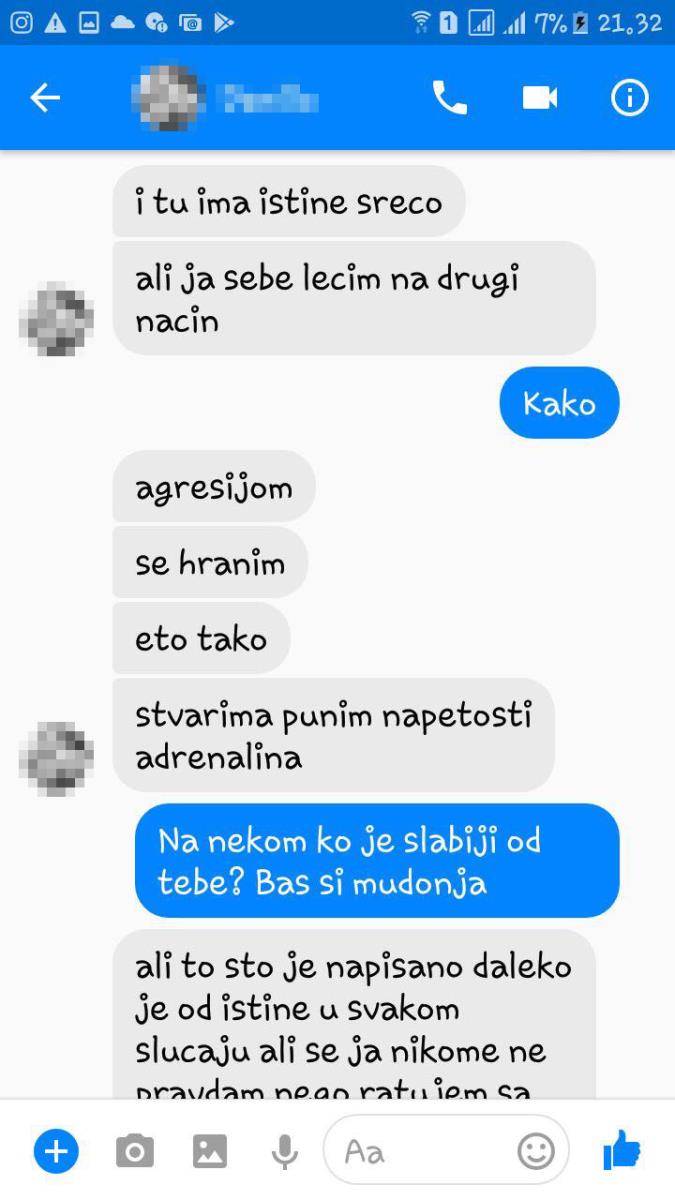Image resolution: width=675 pixels, height=1200 pixels.
Task: Open conversation info details
Action: (629, 98)
